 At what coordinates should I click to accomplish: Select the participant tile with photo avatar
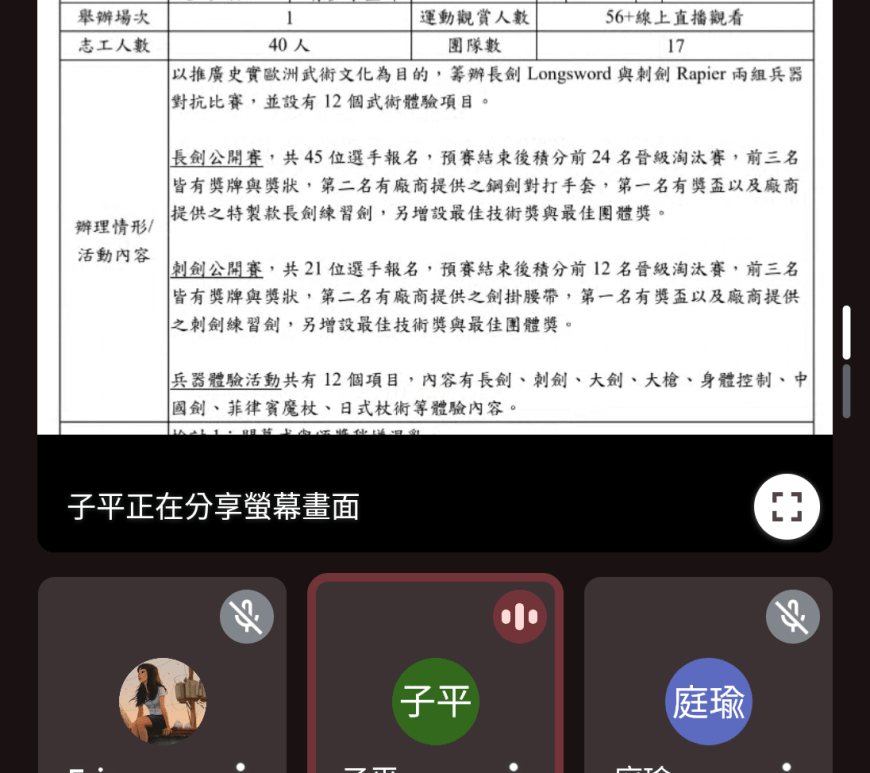point(162,680)
